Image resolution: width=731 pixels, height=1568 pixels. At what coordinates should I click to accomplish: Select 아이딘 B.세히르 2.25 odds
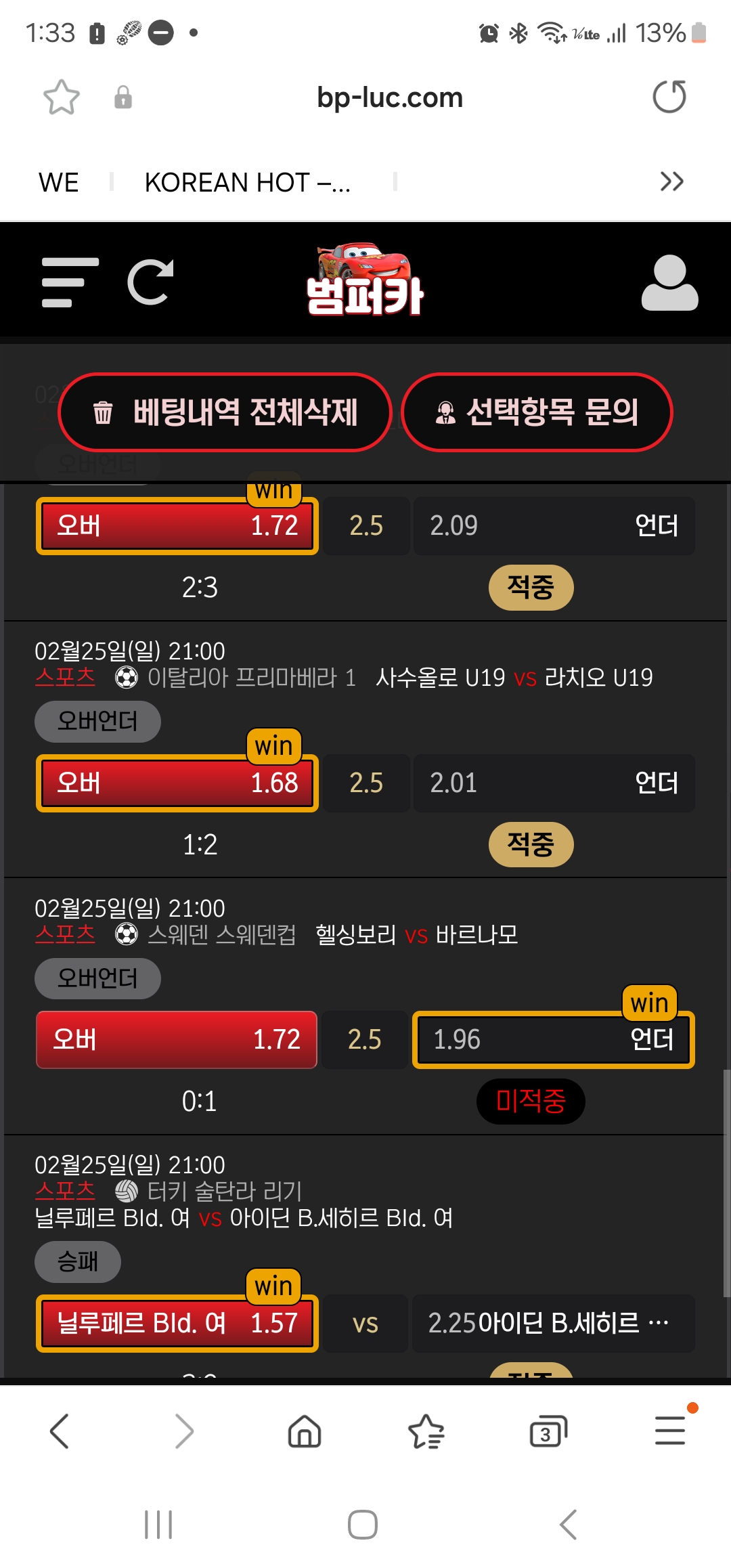[554, 1324]
